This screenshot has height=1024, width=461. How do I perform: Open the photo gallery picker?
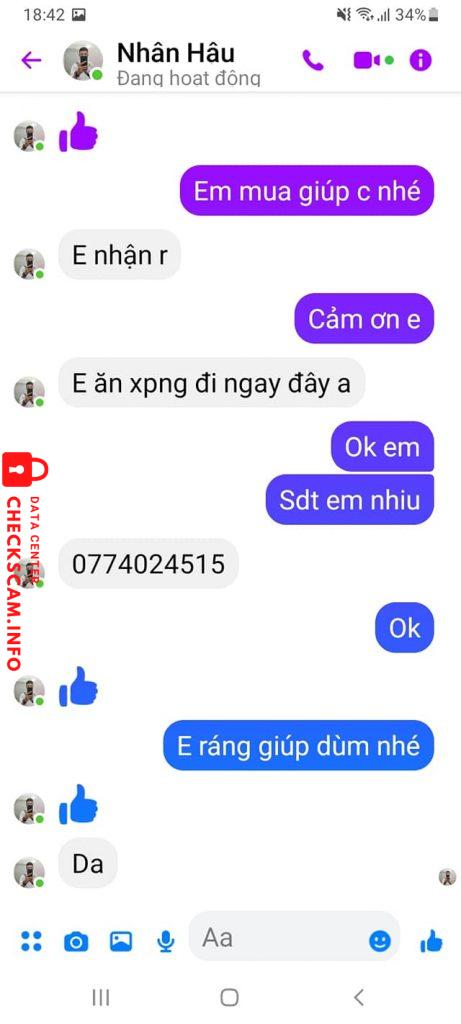121,941
